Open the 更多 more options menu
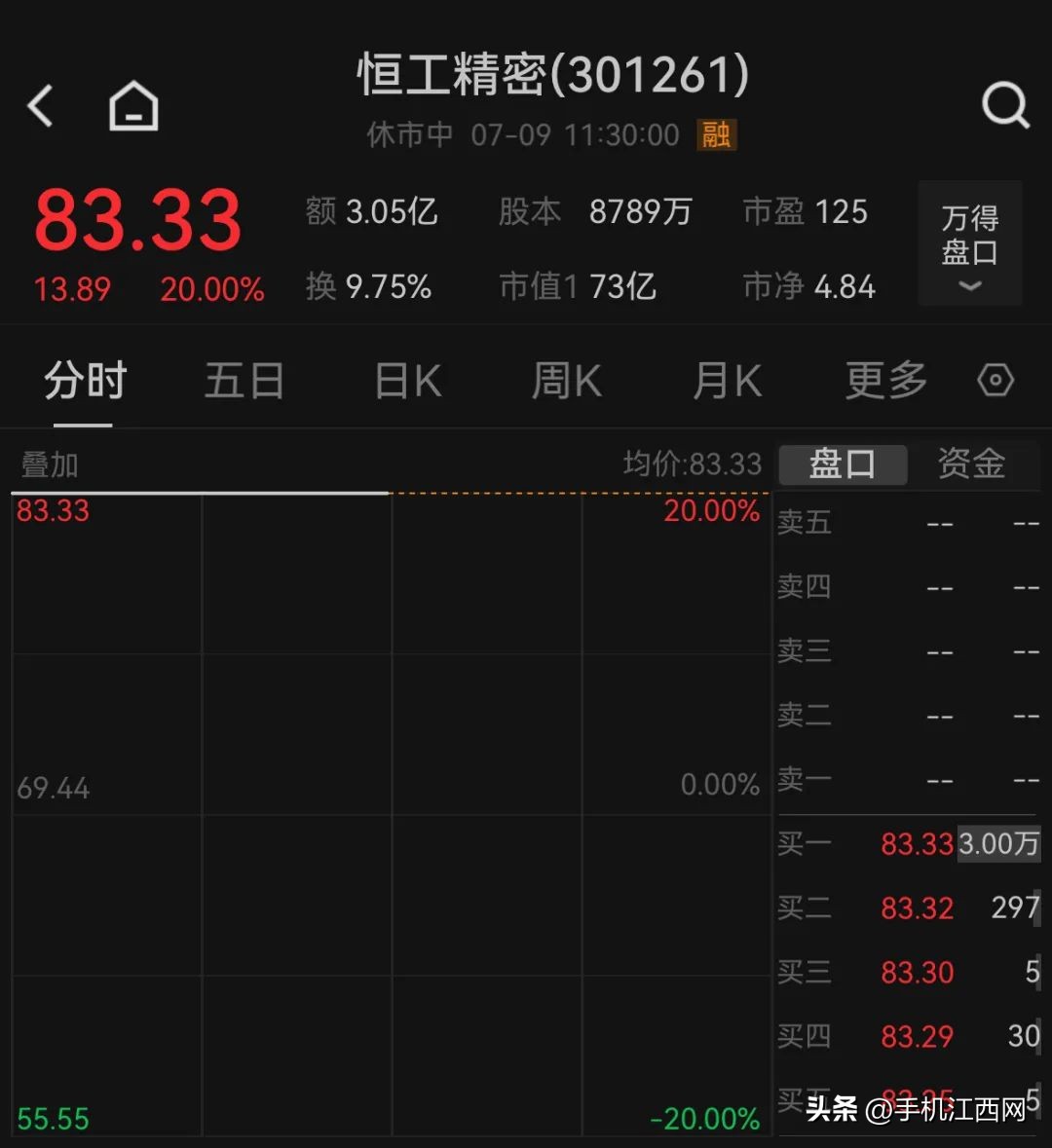 (884, 382)
